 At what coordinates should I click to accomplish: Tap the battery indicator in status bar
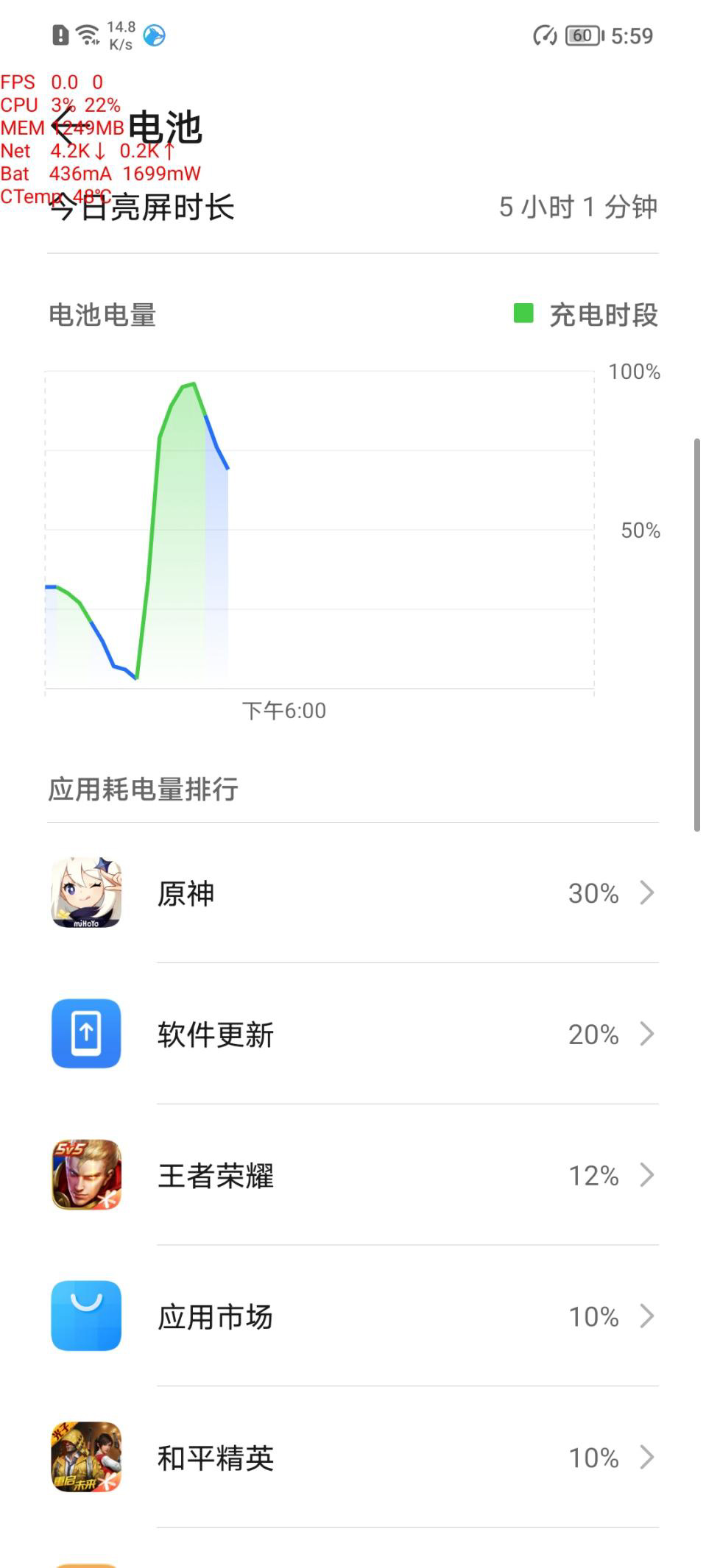pos(584,35)
